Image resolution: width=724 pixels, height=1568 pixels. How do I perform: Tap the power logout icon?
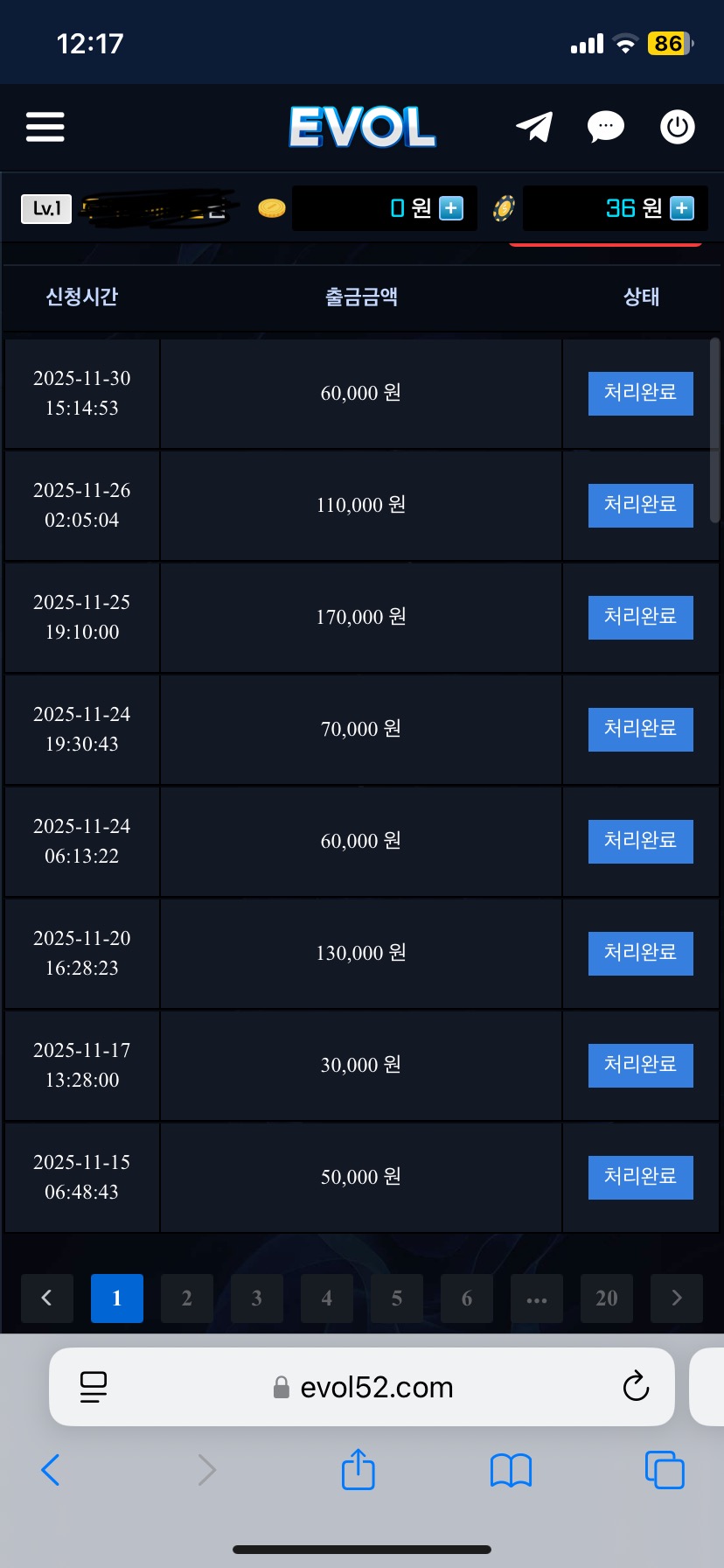(677, 127)
